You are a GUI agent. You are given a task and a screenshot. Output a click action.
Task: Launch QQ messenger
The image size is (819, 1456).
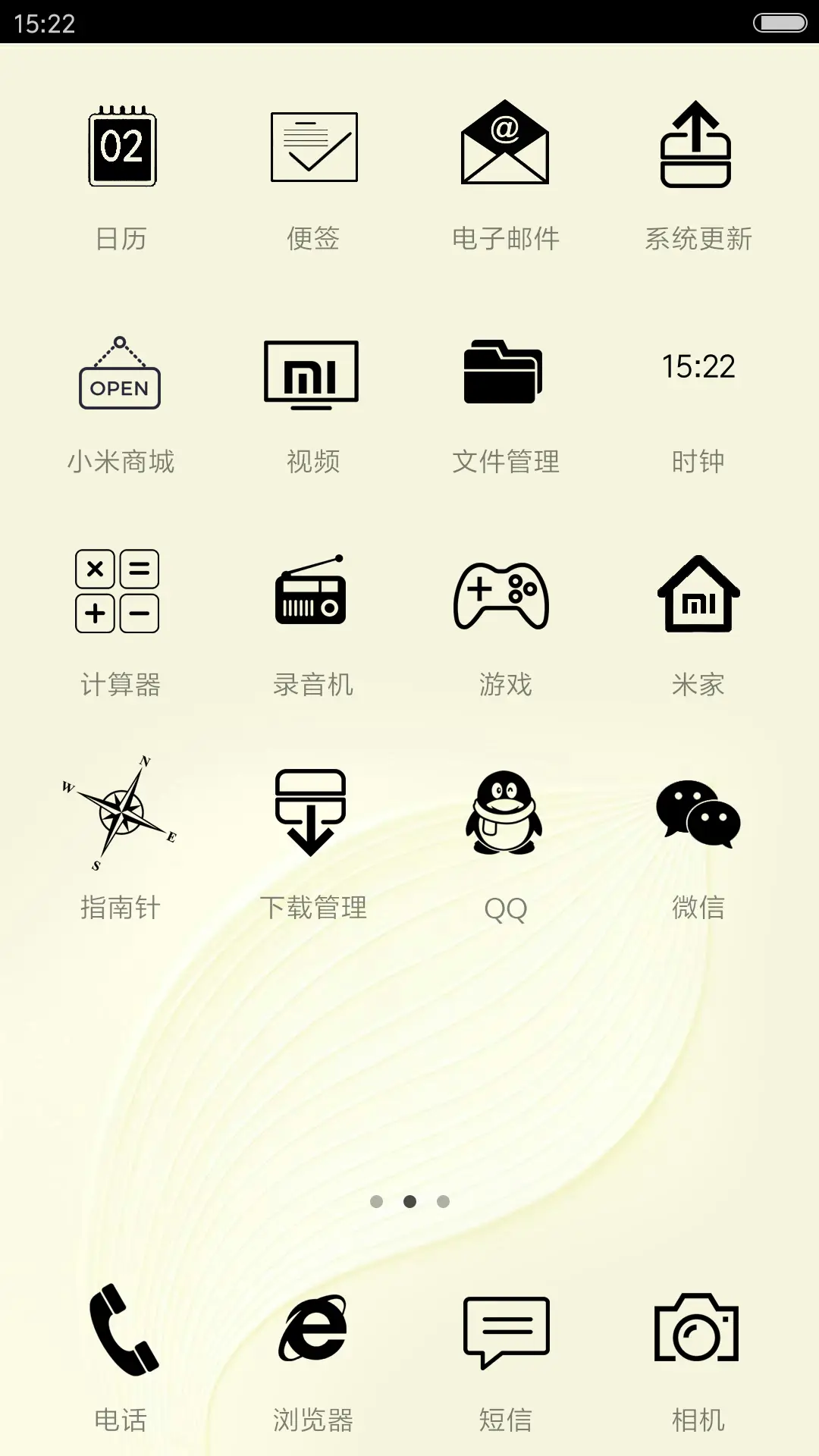pyautogui.click(x=505, y=813)
